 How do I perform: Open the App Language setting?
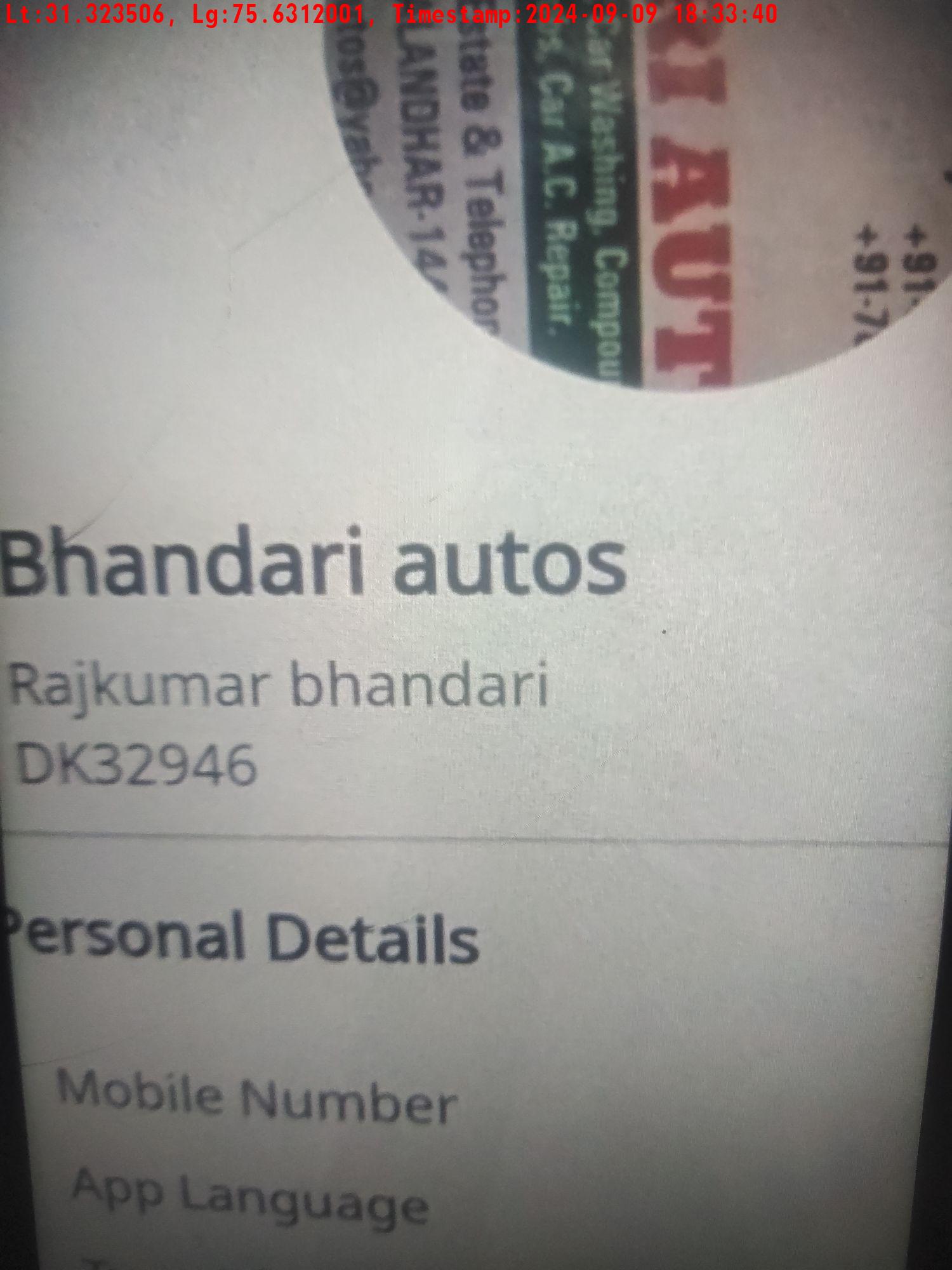click(251, 1197)
